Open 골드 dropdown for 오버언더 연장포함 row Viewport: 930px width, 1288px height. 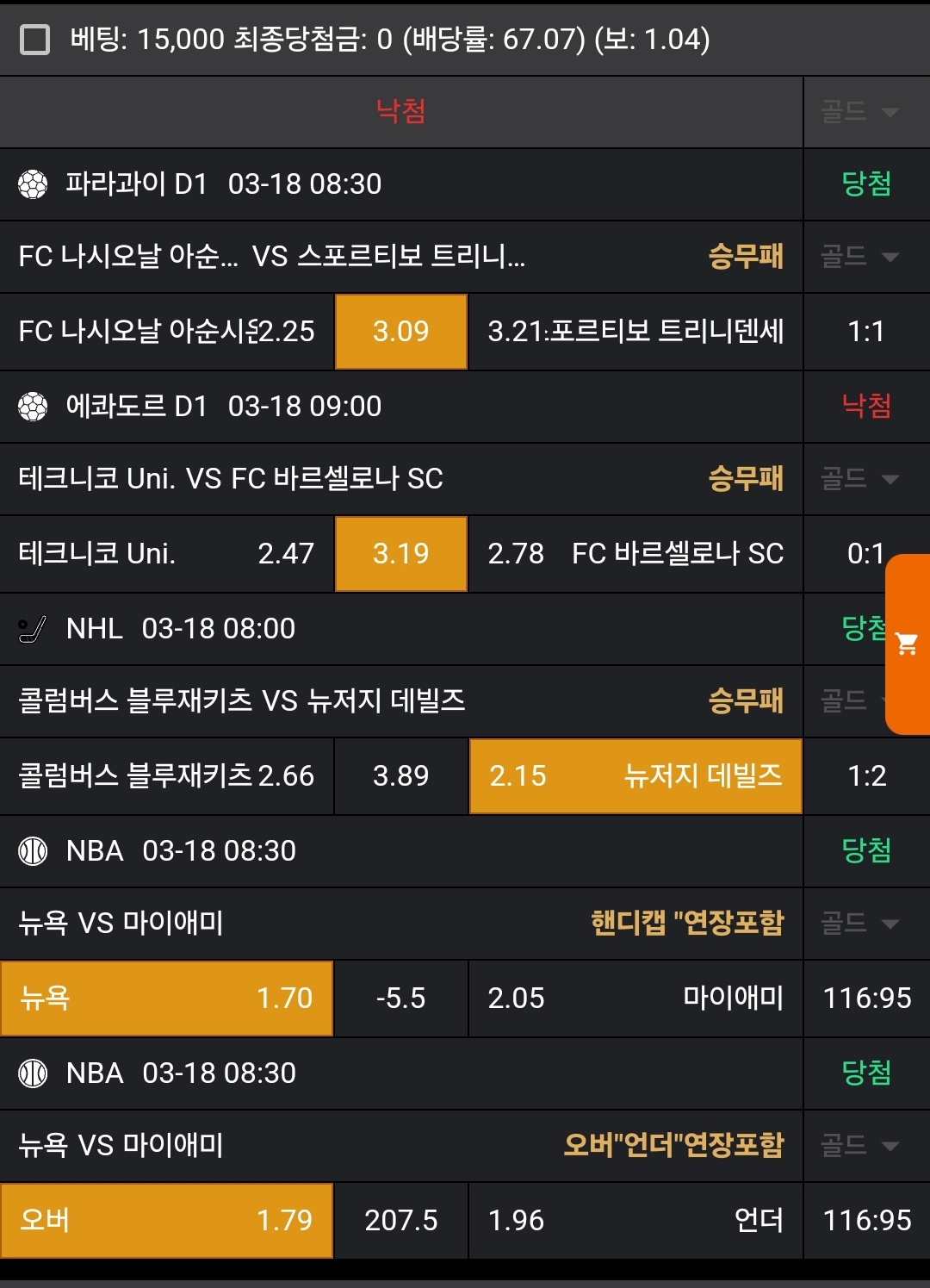point(860,1146)
